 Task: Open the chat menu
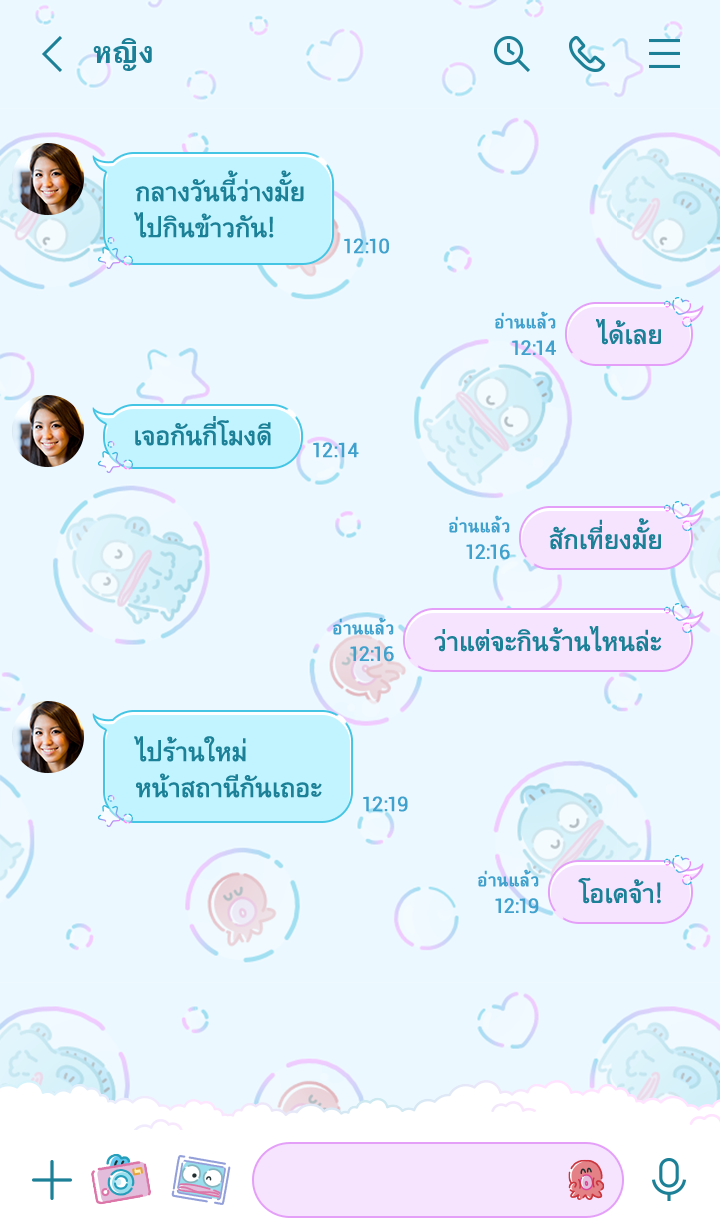click(664, 54)
